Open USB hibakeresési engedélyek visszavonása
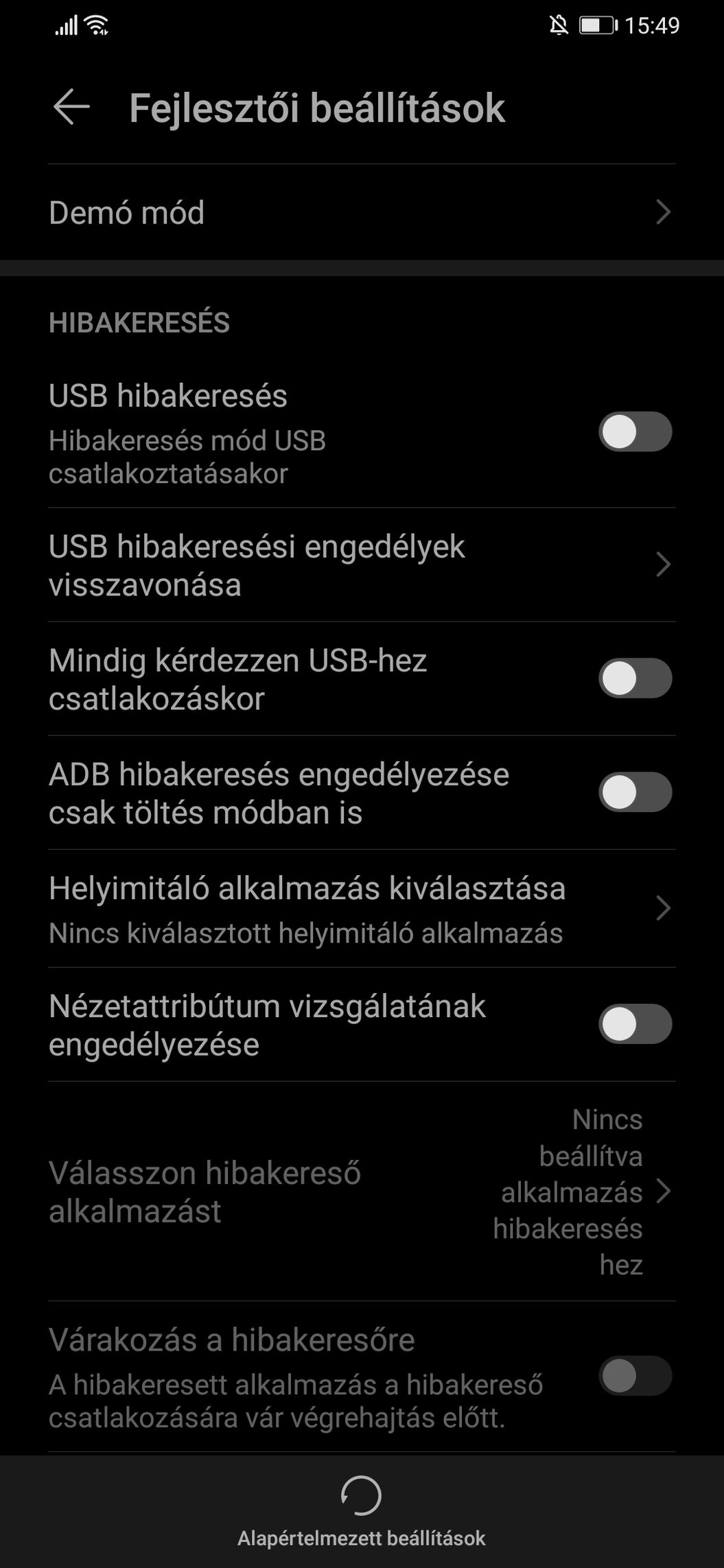 [362, 565]
